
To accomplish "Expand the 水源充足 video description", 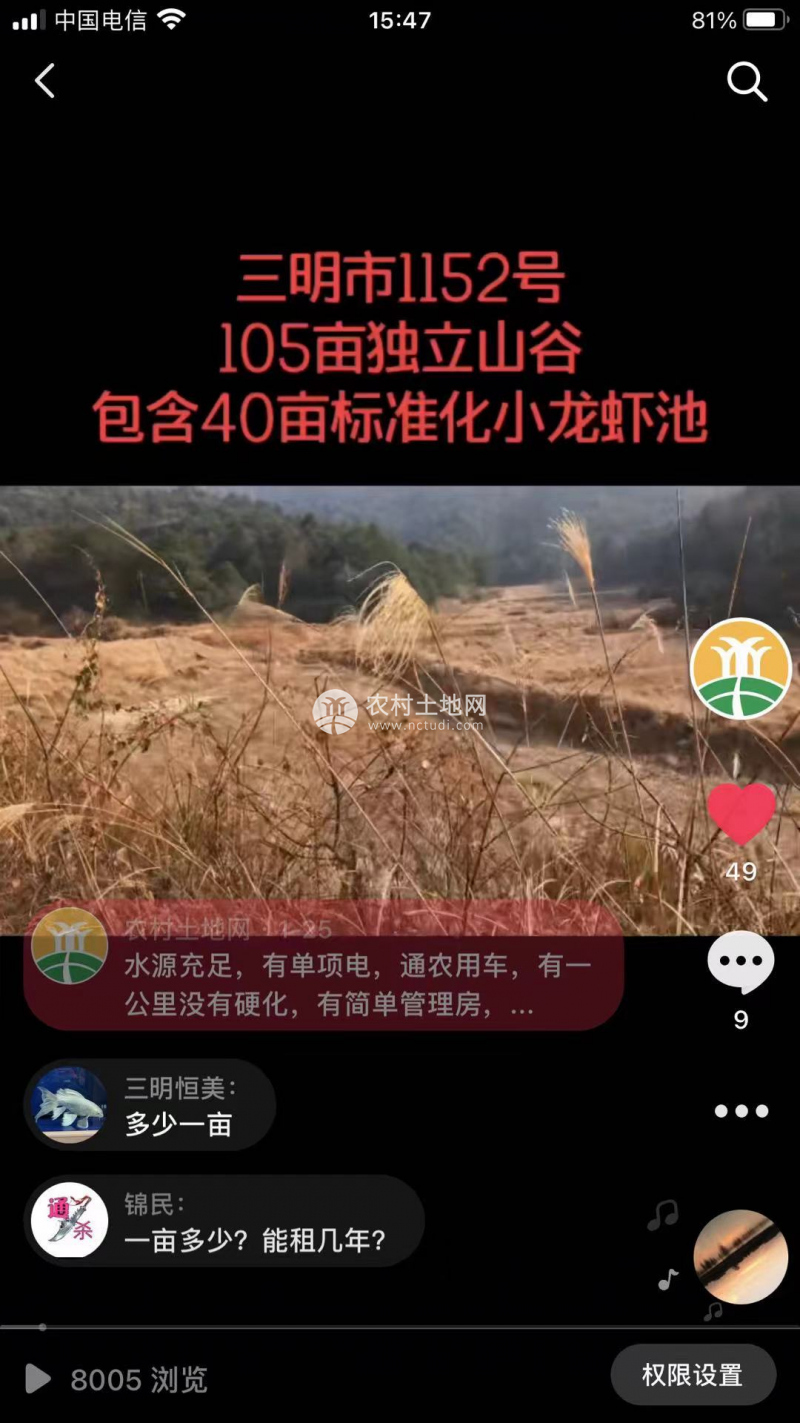I will click(x=357, y=985).
